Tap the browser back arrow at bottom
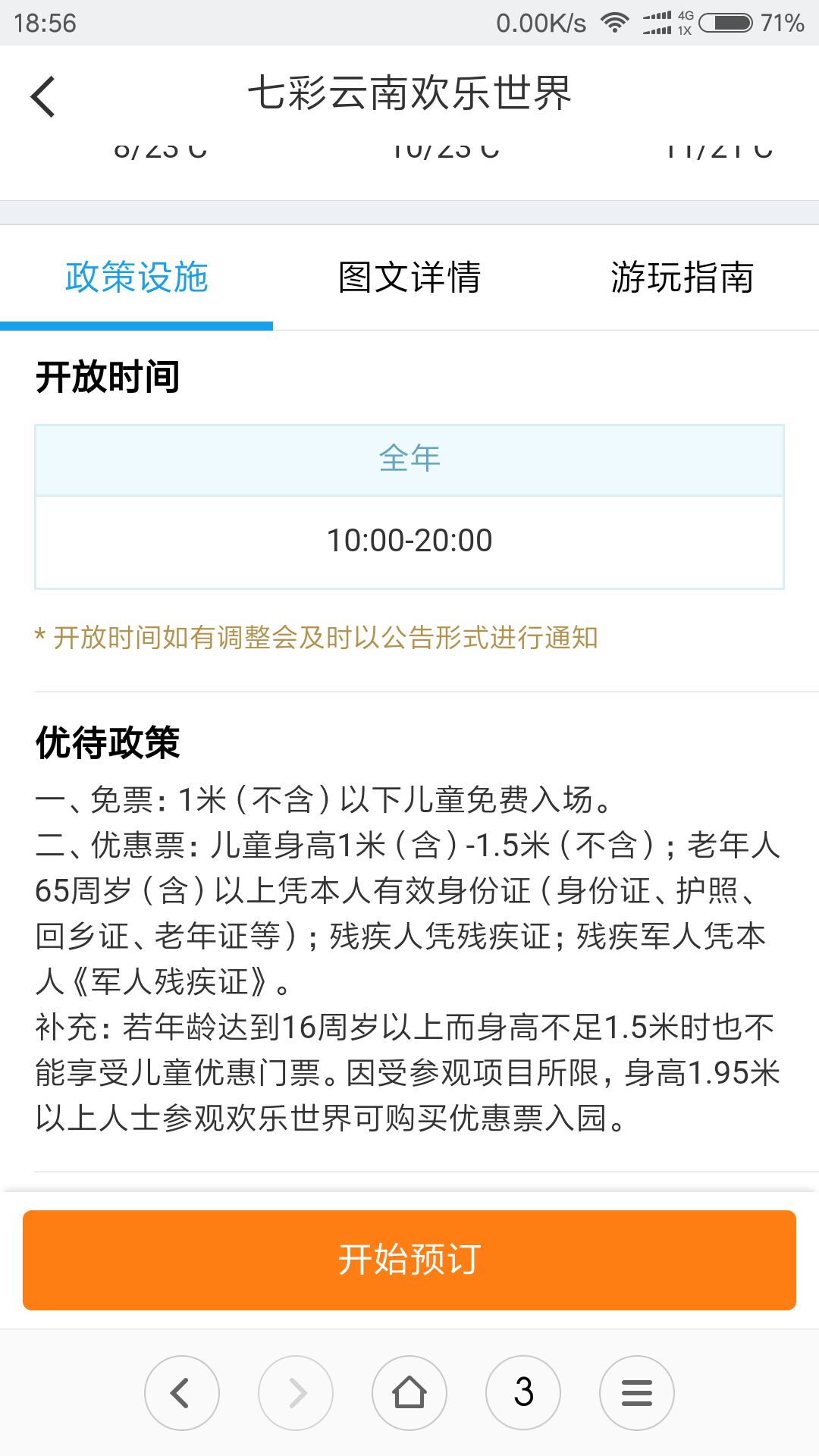 pos(182,1393)
